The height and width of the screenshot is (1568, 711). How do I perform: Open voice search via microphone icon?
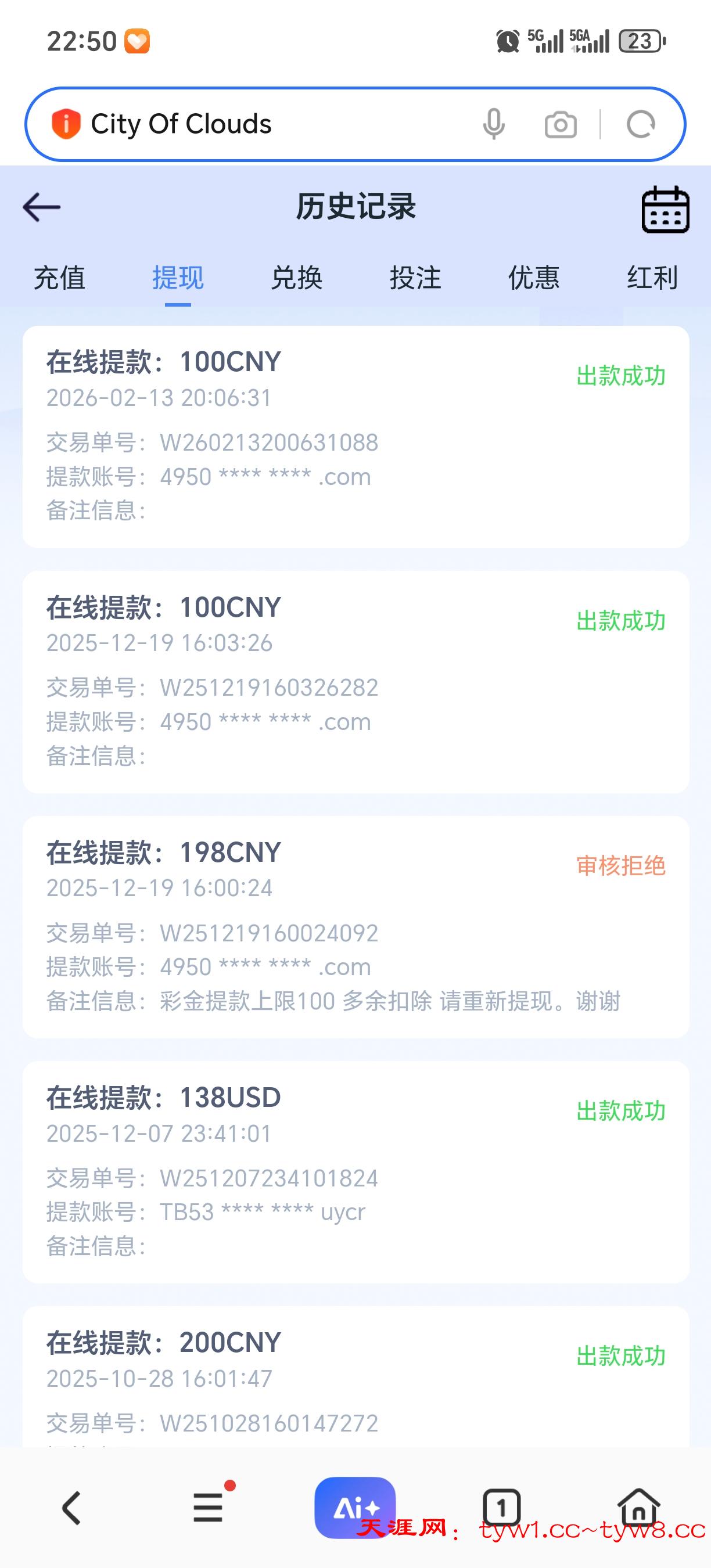[x=494, y=124]
